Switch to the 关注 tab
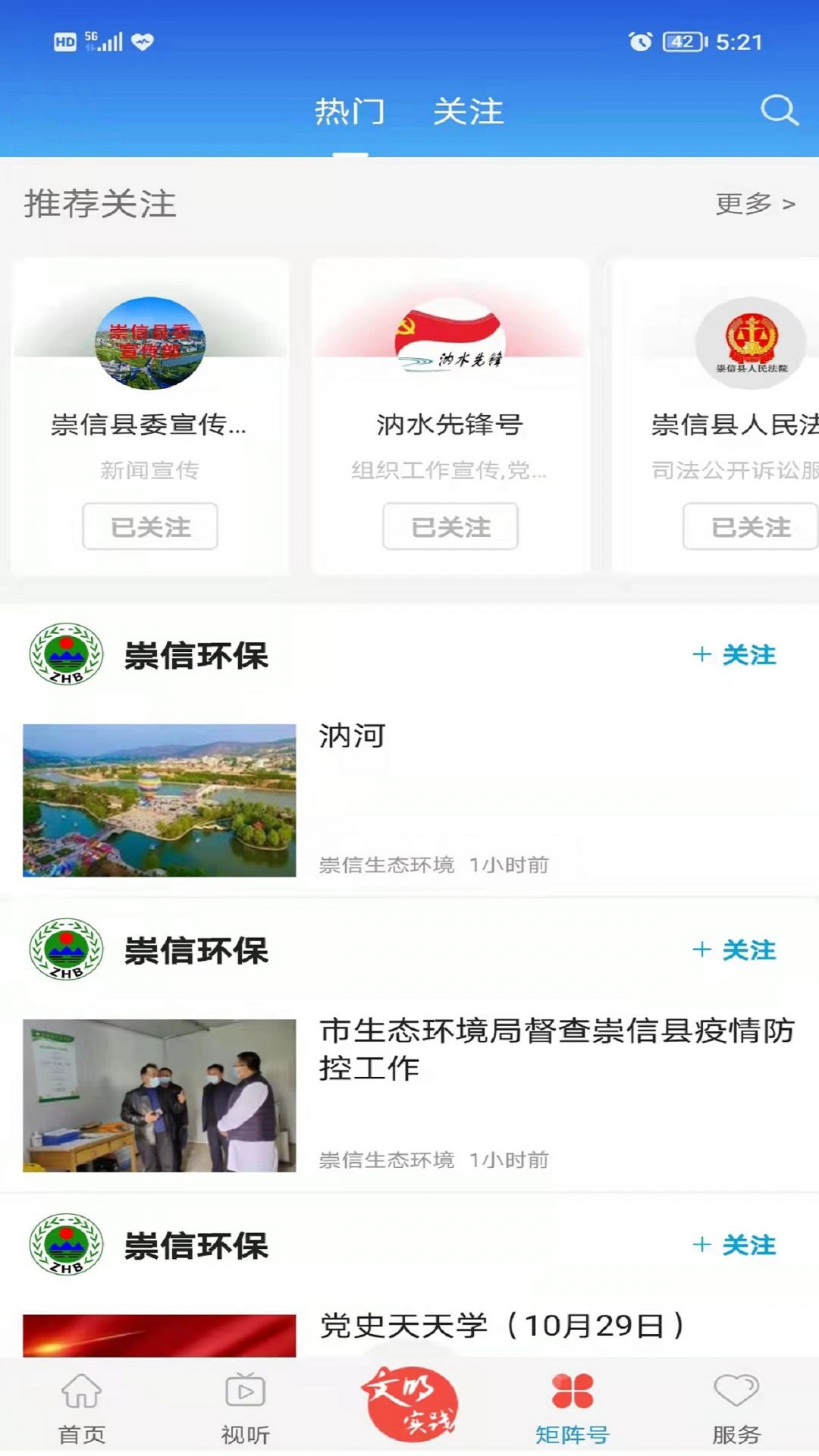The height and width of the screenshot is (1456, 819). tap(468, 110)
